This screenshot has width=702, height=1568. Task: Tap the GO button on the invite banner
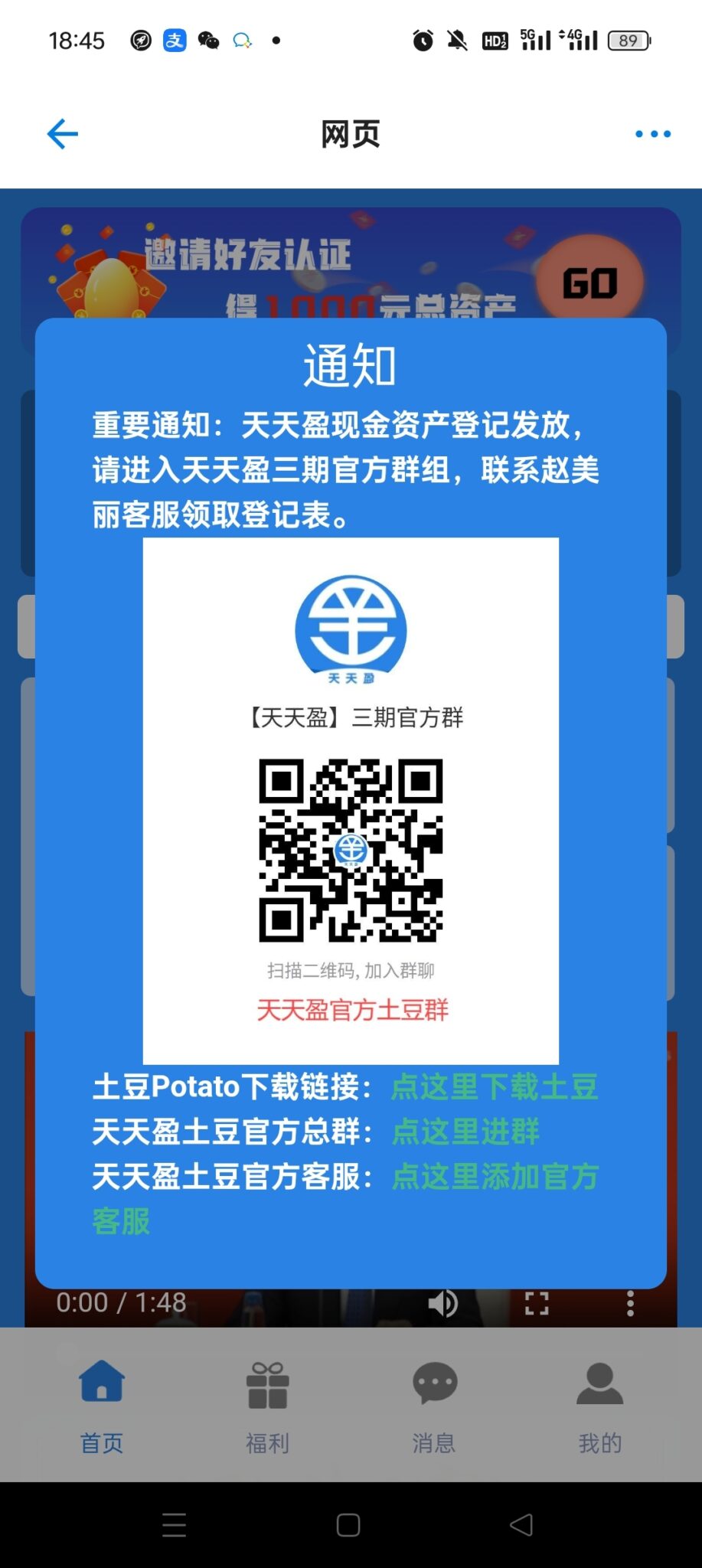click(x=589, y=284)
